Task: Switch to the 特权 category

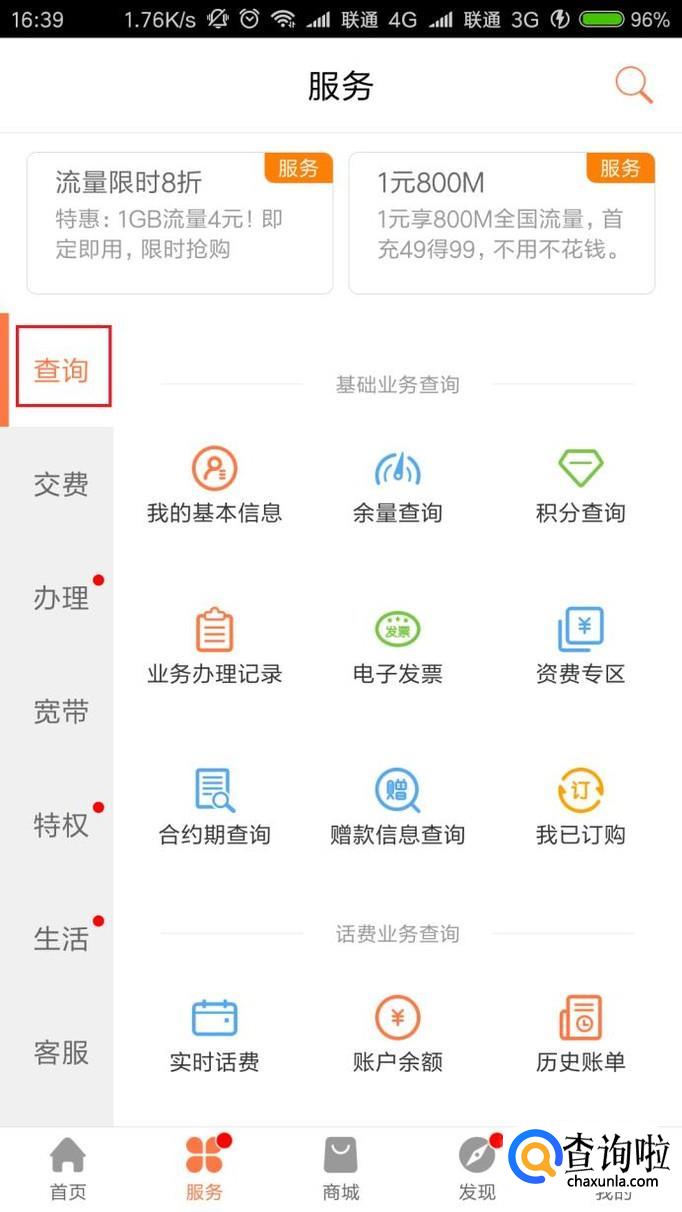Action: click(61, 826)
